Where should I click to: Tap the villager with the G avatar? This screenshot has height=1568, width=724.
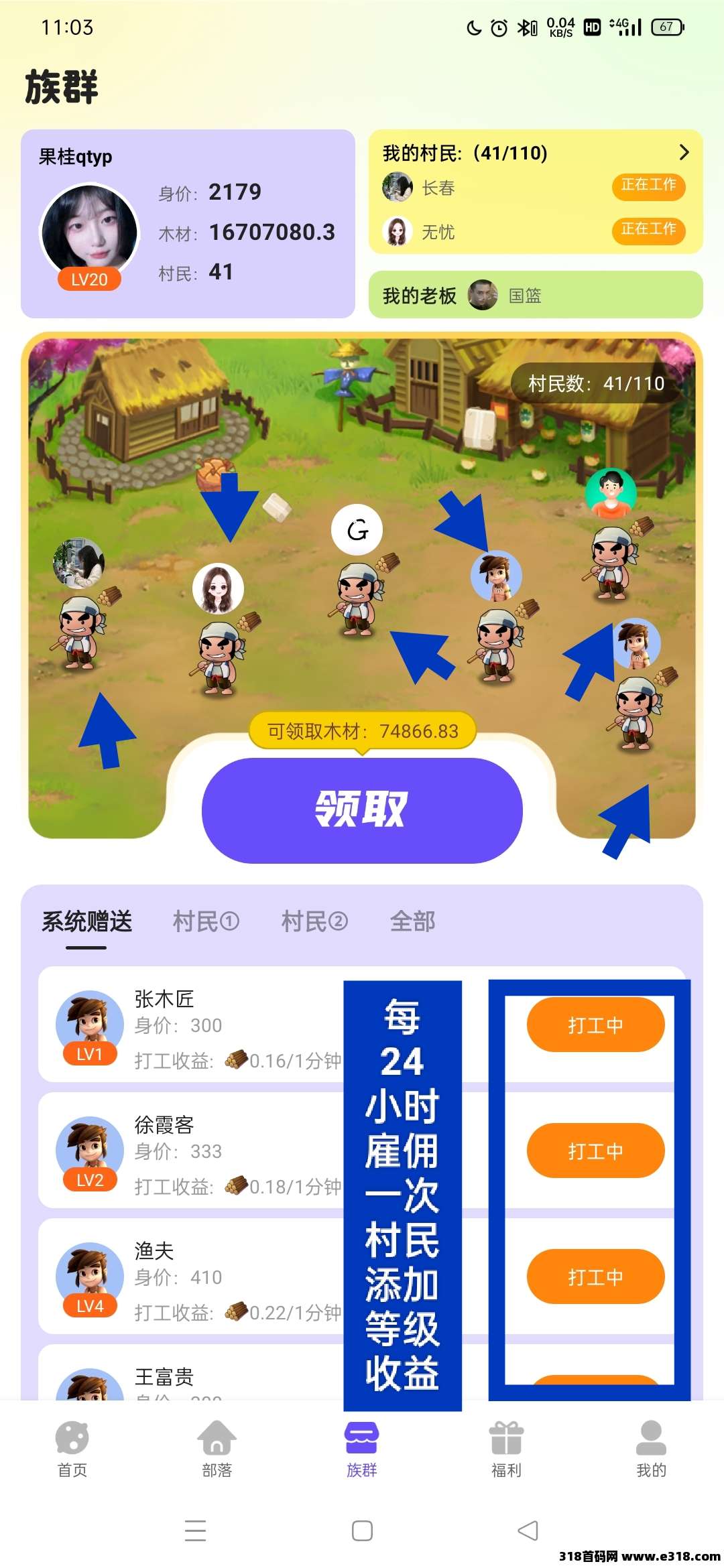point(357,529)
